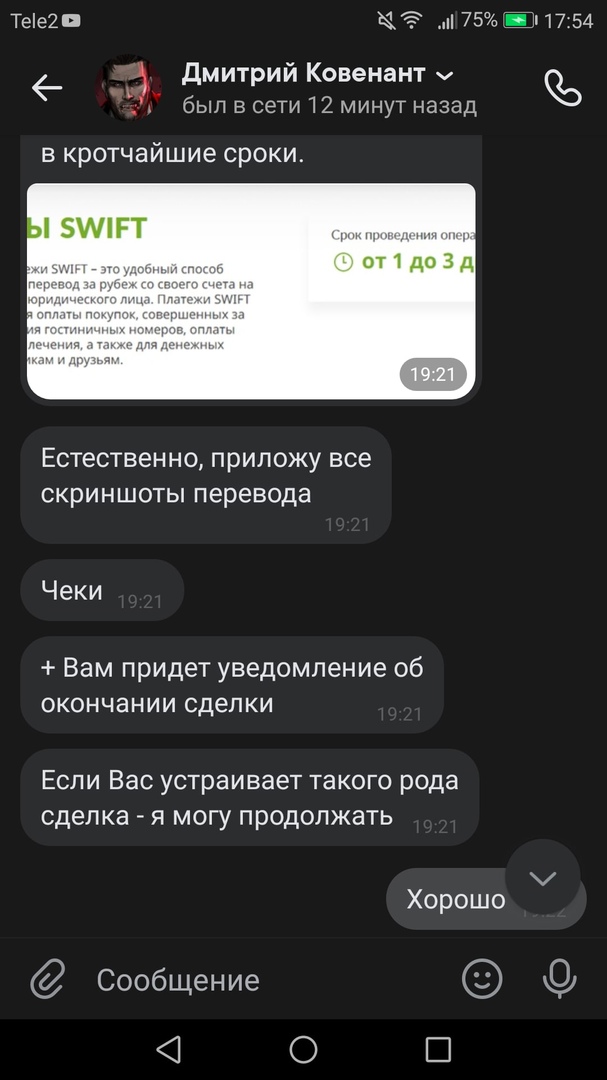607x1080 pixels.
Task: Open the emoji picker
Action: tap(482, 978)
